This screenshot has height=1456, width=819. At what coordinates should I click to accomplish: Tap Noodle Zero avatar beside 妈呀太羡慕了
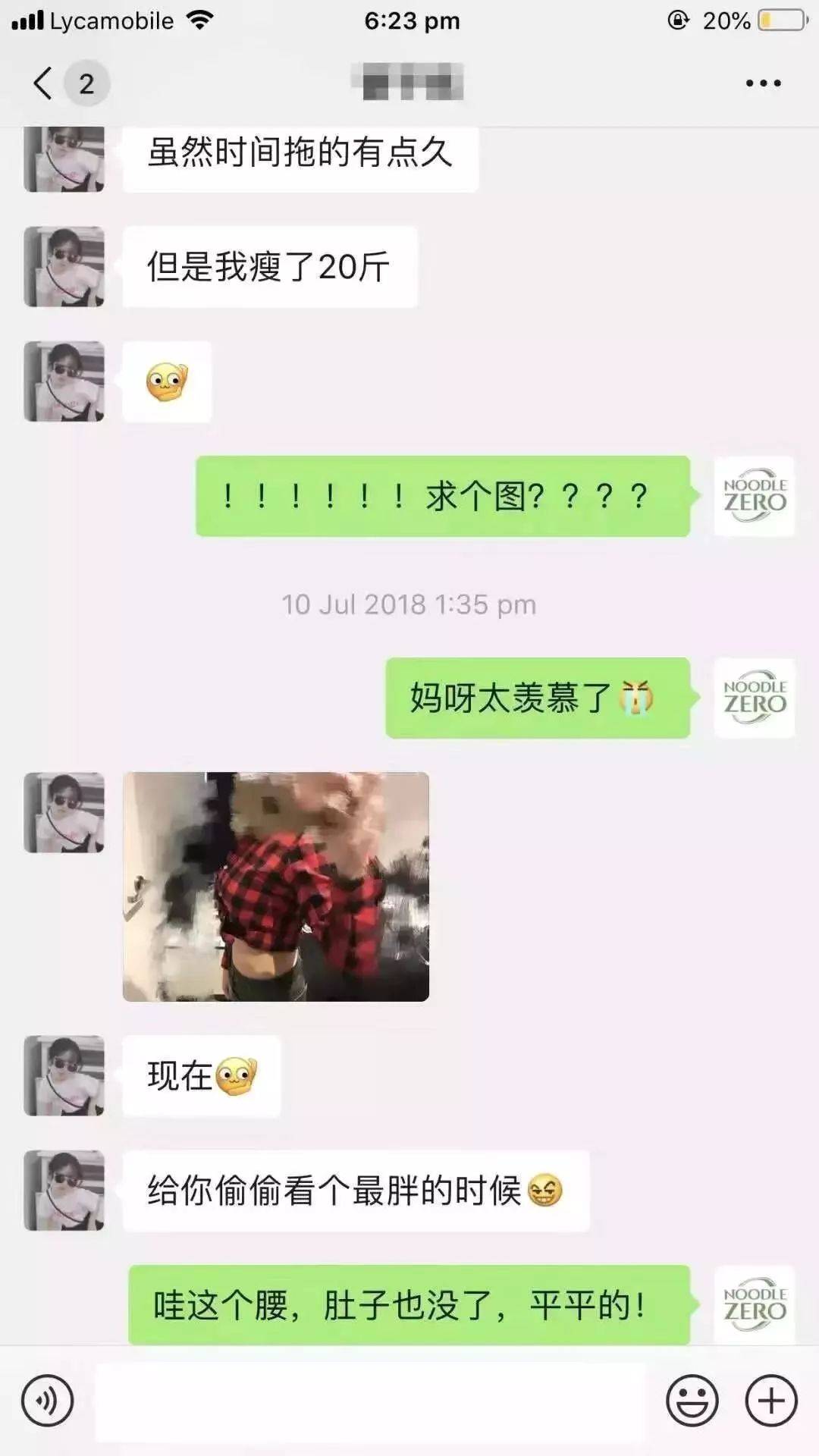coord(754,698)
